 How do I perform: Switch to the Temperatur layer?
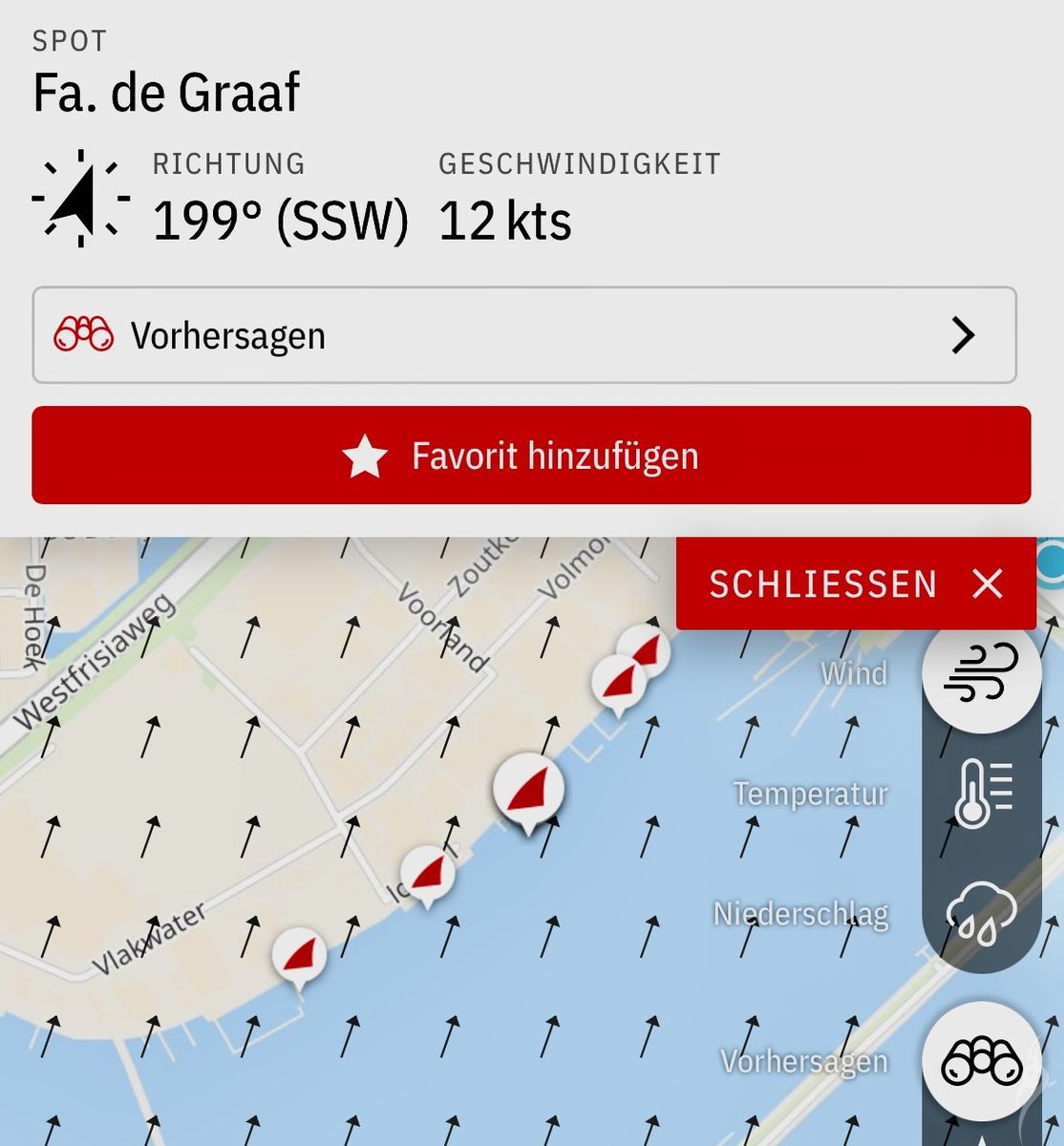point(981,793)
